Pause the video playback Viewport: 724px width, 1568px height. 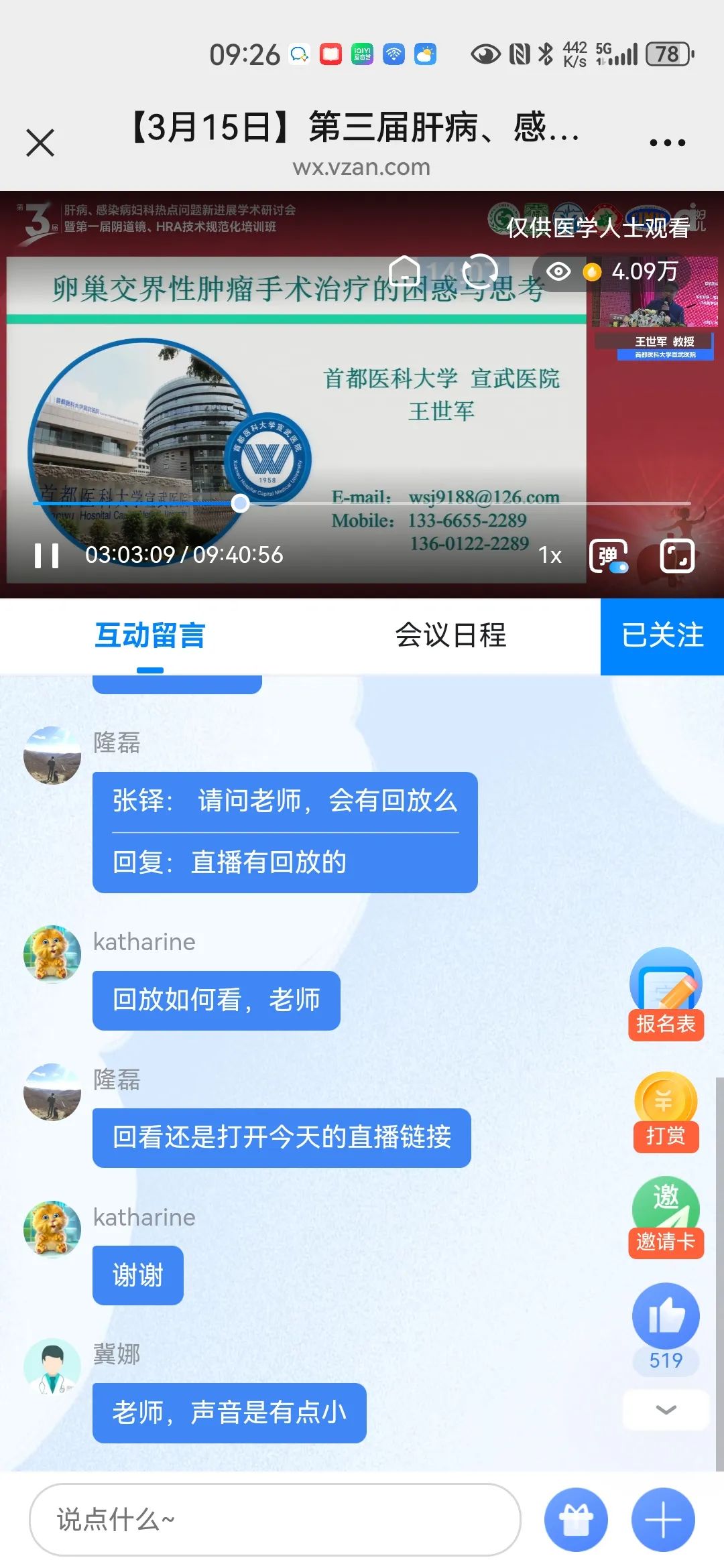[47, 556]
